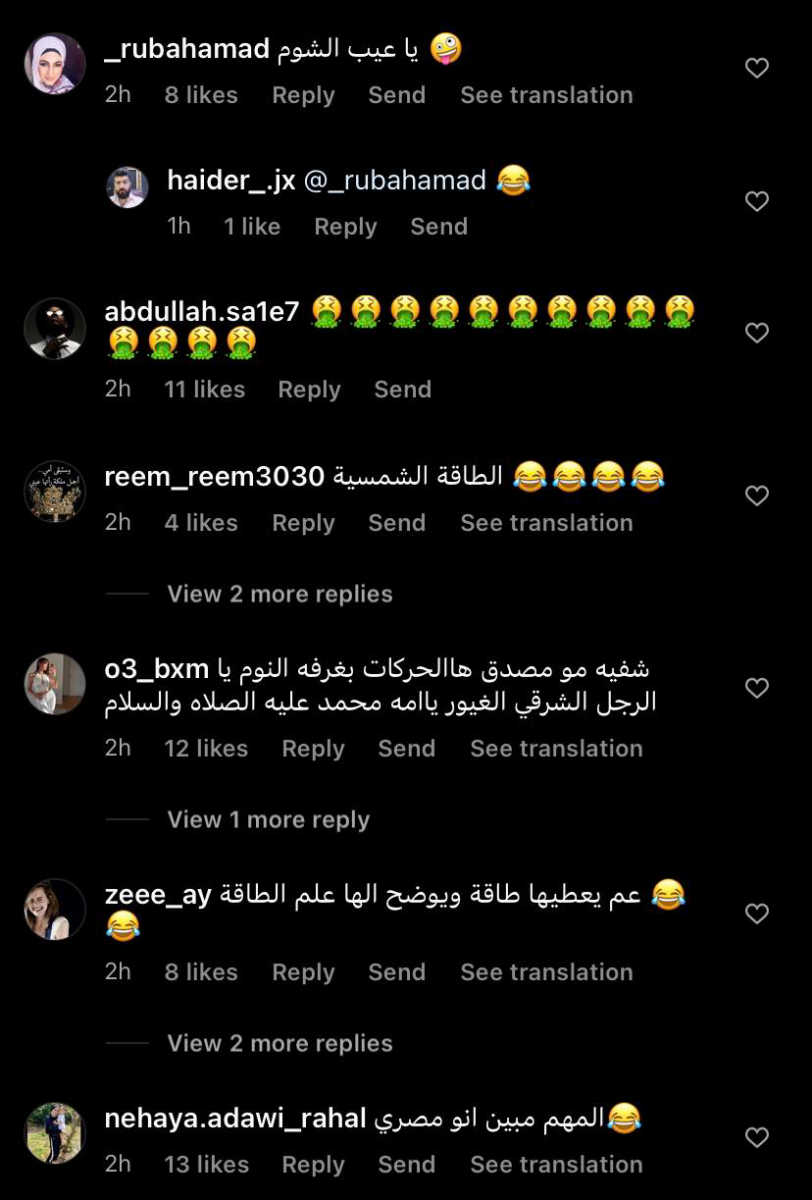Image resolution: width=812 pixels, height=1200 pixels.
Task: Show 2 more replies under zeee_ay
Action: [x=279, y=1043]
